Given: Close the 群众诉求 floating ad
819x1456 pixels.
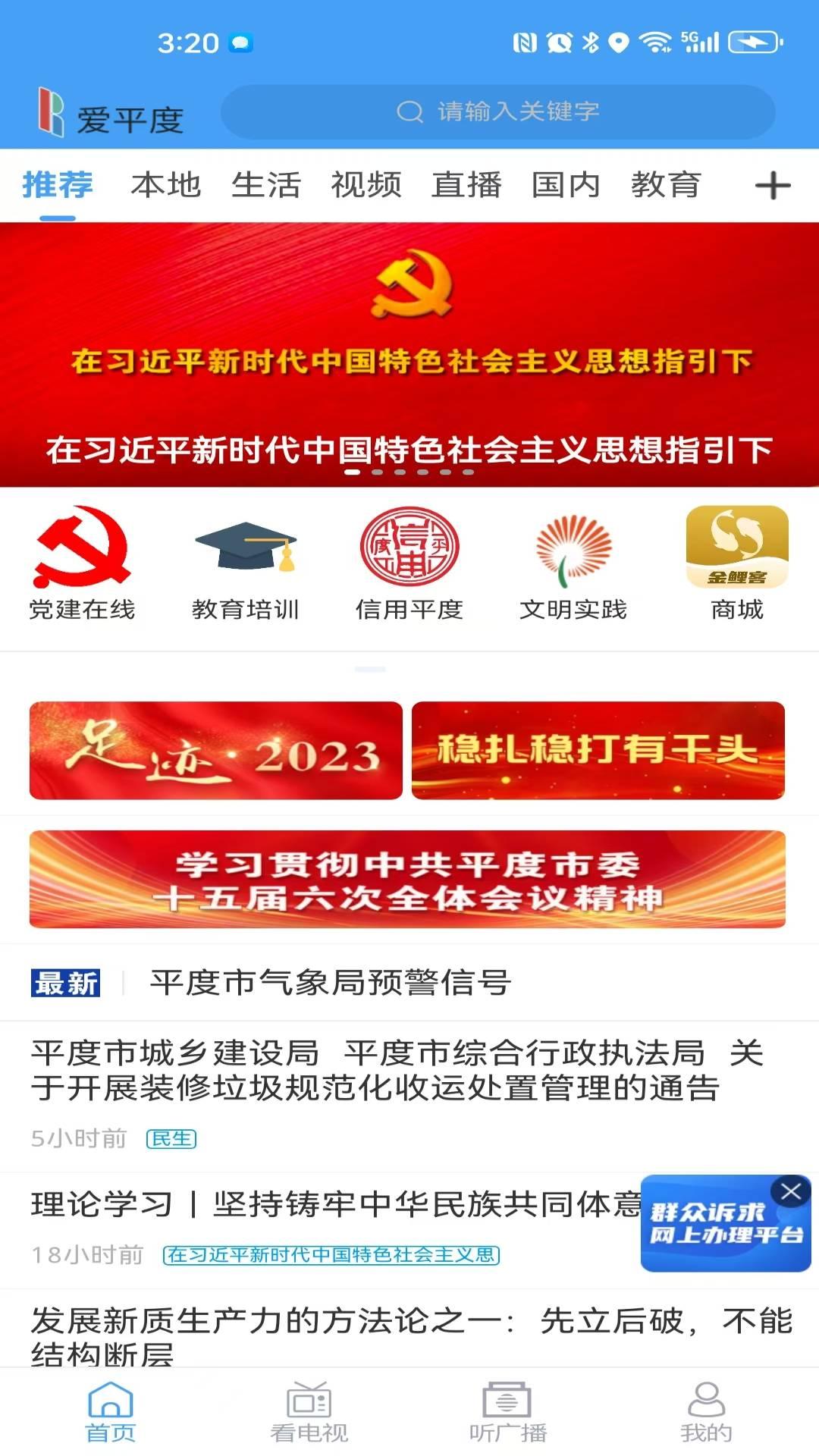Looking at the screenshot, I should click(x=791, y=1191).
